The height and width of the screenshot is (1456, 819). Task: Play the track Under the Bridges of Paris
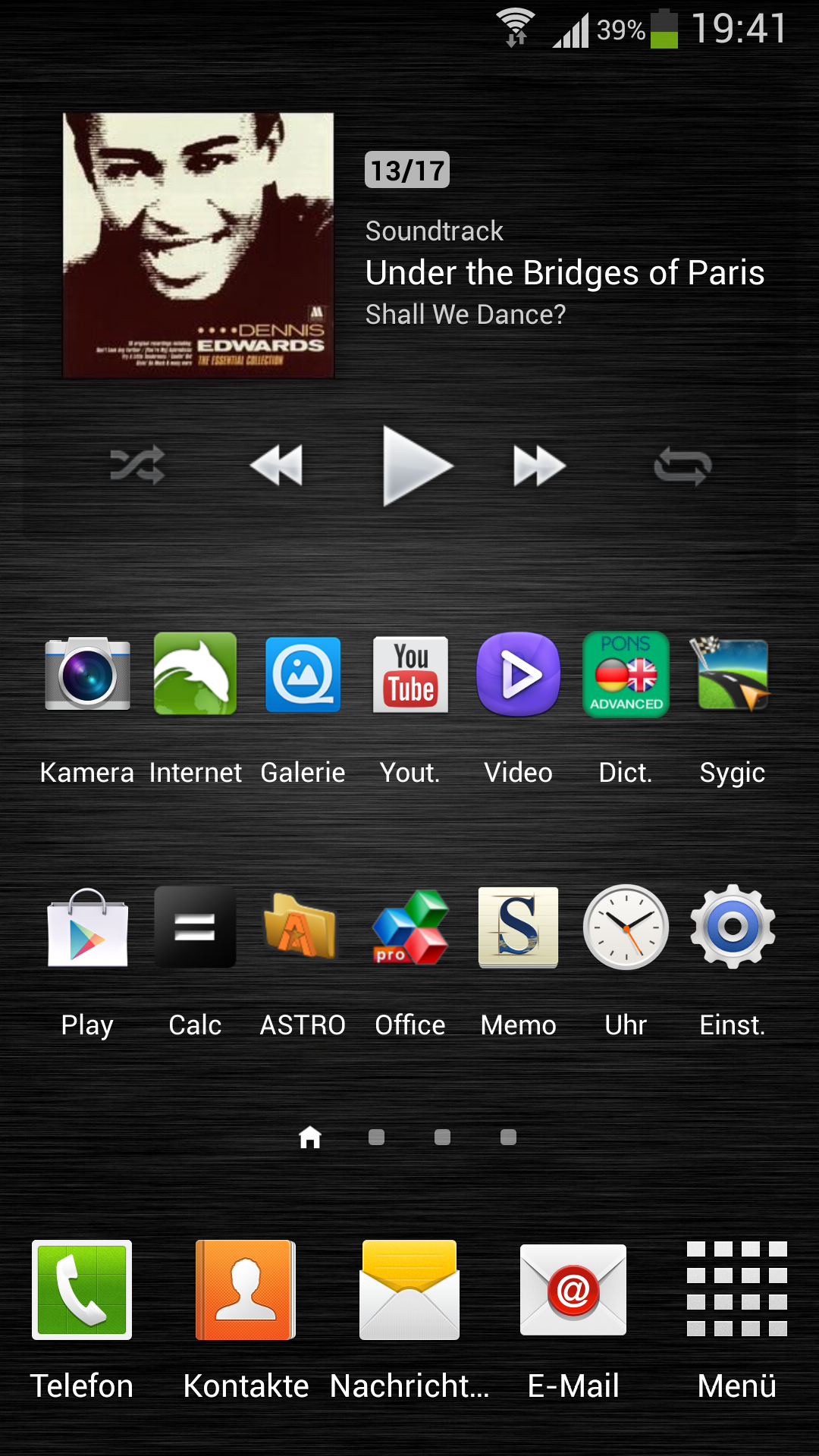(418, 466)
